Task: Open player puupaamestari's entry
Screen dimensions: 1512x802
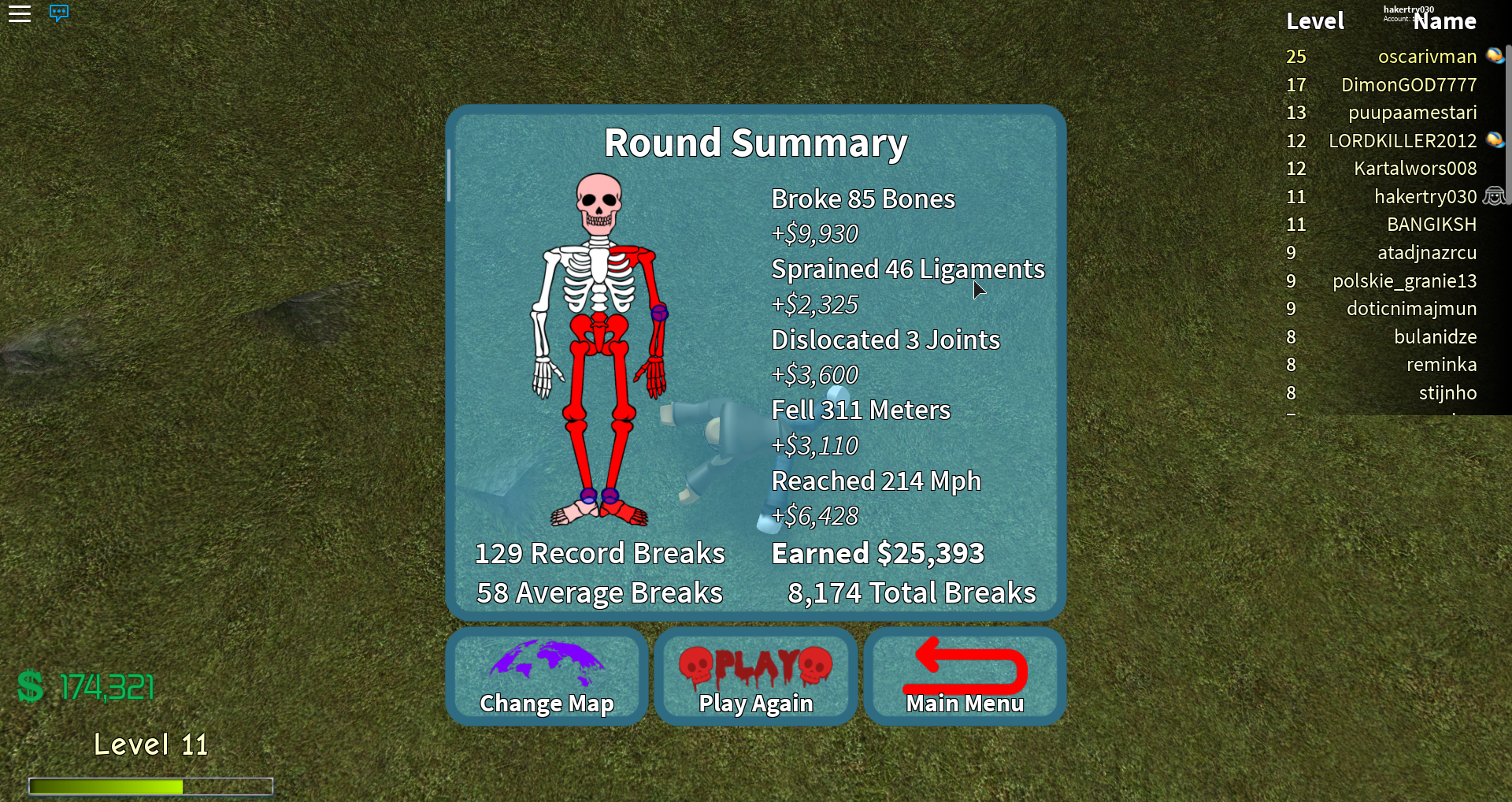Action: [1412, 113]
